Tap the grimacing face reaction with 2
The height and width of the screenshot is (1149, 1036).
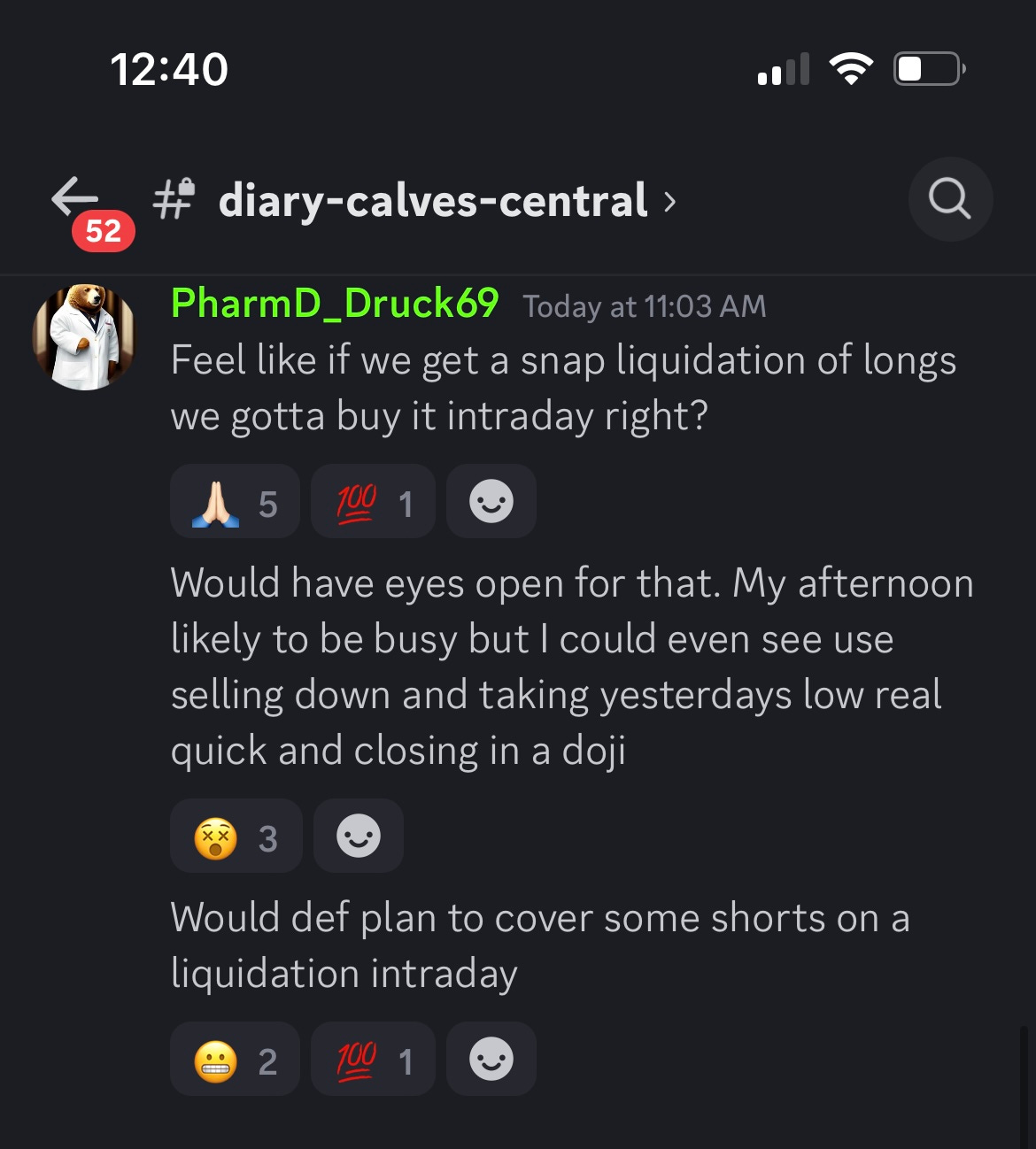(235, 1060)
